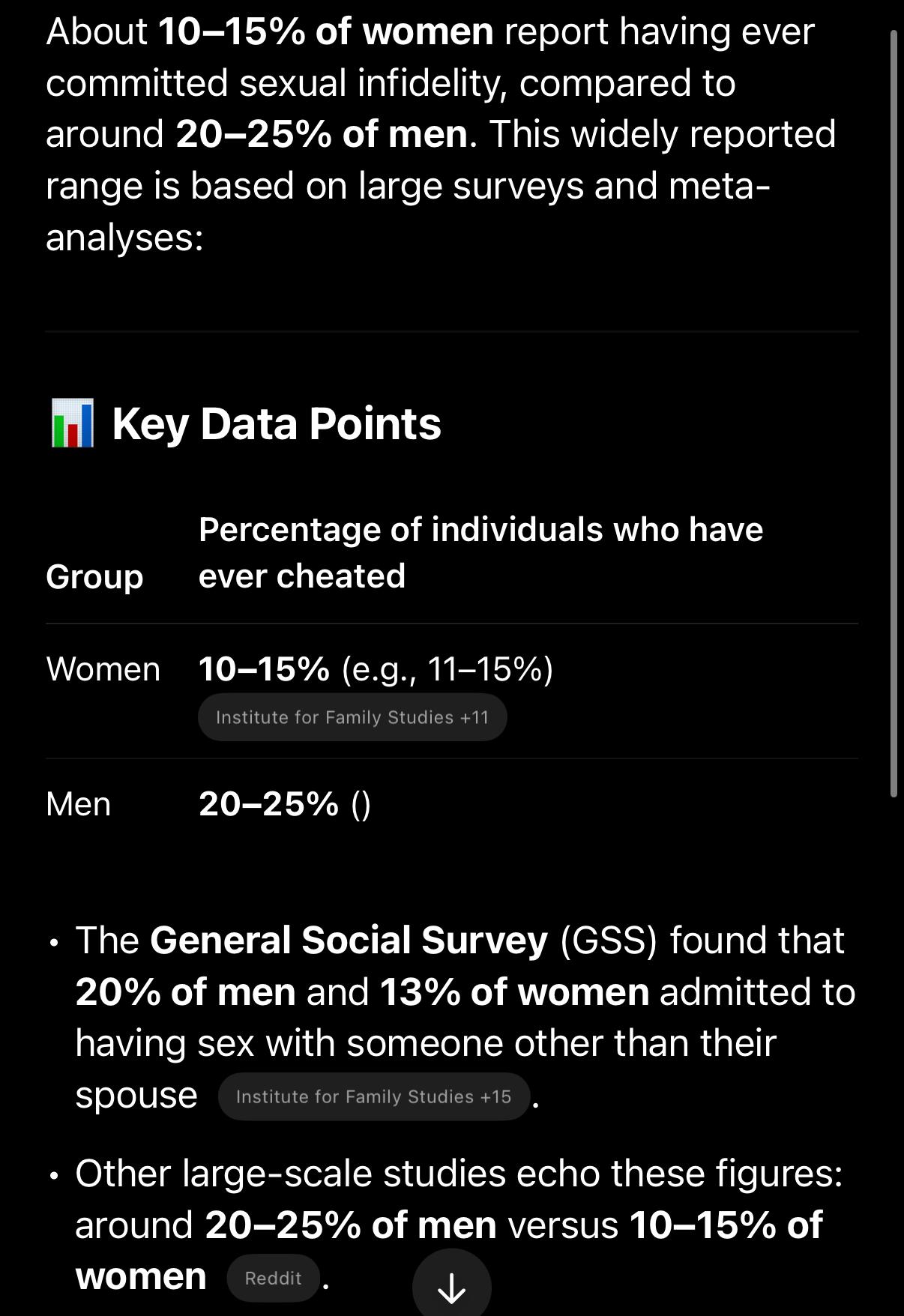Open the Reddit source chip
Image resolution: width=904 pixels, height=1316 pixels.
click(x=273, y=1278)
